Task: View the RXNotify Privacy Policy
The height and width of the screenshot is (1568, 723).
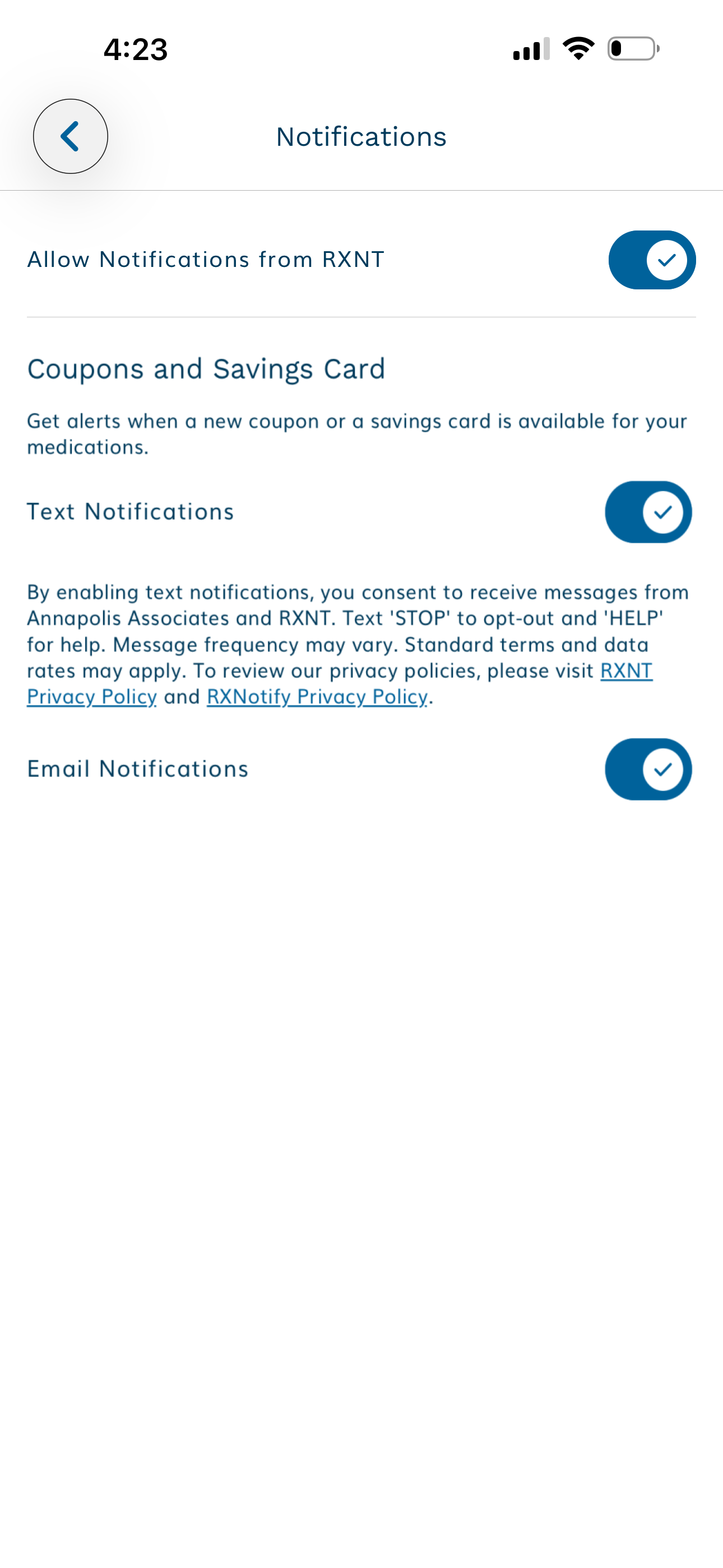Action: [x=317, y=697]
